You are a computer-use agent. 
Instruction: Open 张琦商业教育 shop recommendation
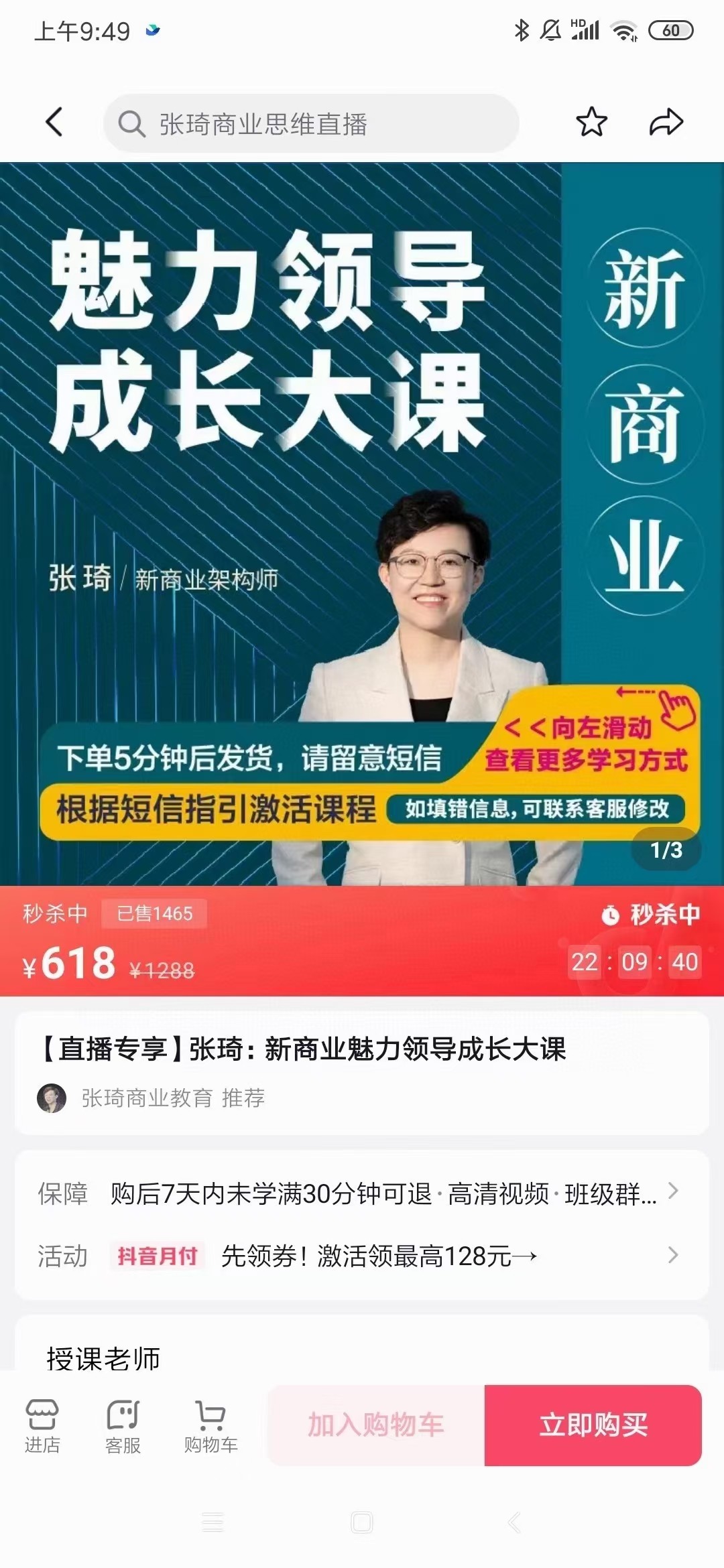click(152, 1098)
